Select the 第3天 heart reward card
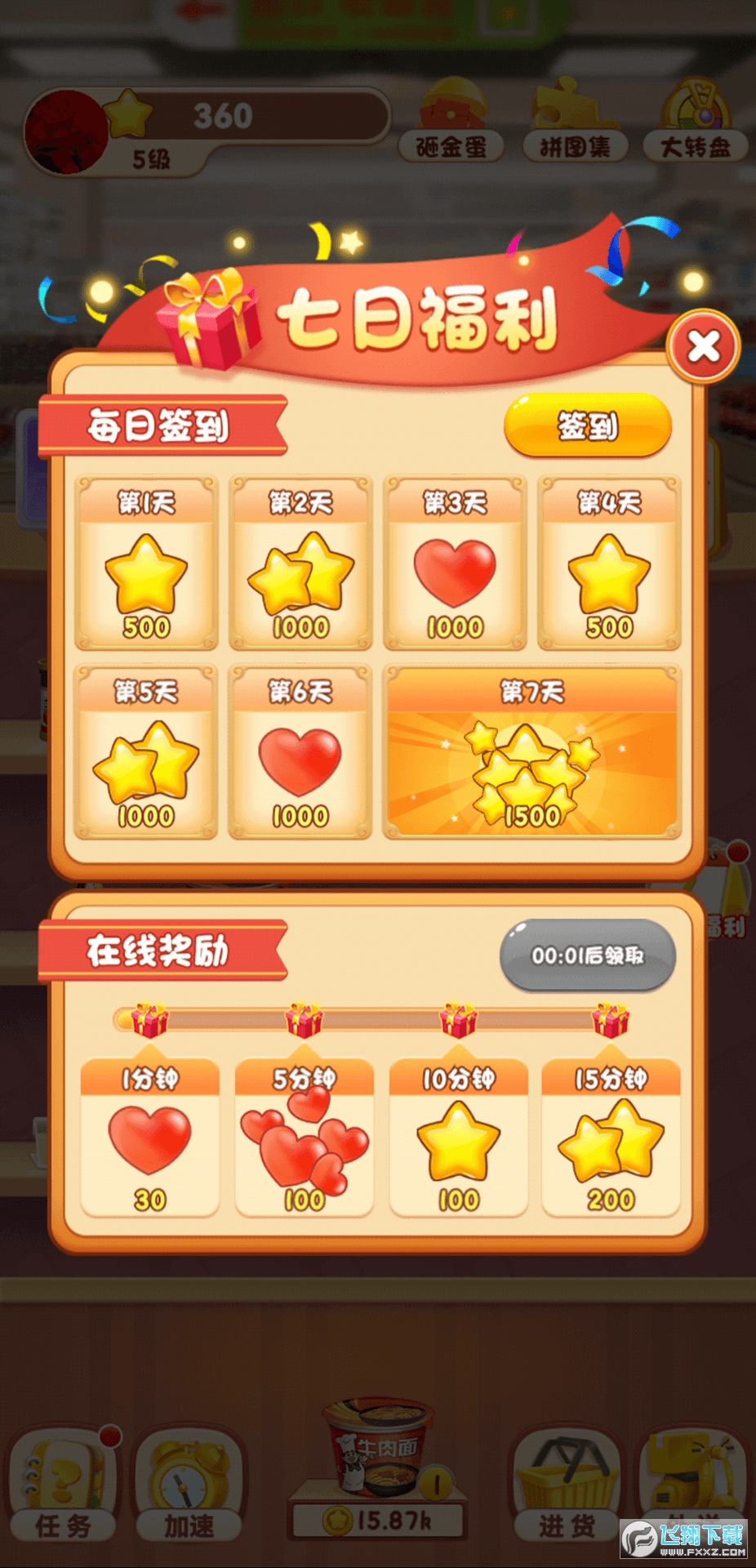 (x=455, y=563)
